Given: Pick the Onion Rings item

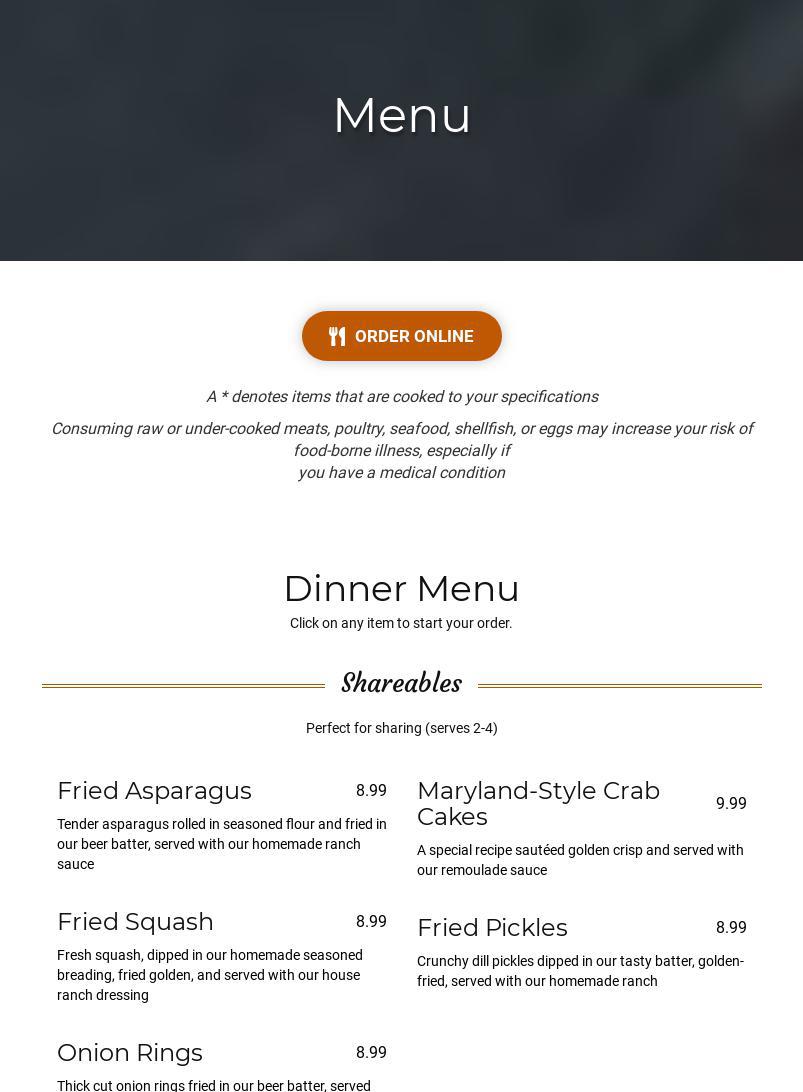Looking at the screenshot, I should tap(130, 1053).
